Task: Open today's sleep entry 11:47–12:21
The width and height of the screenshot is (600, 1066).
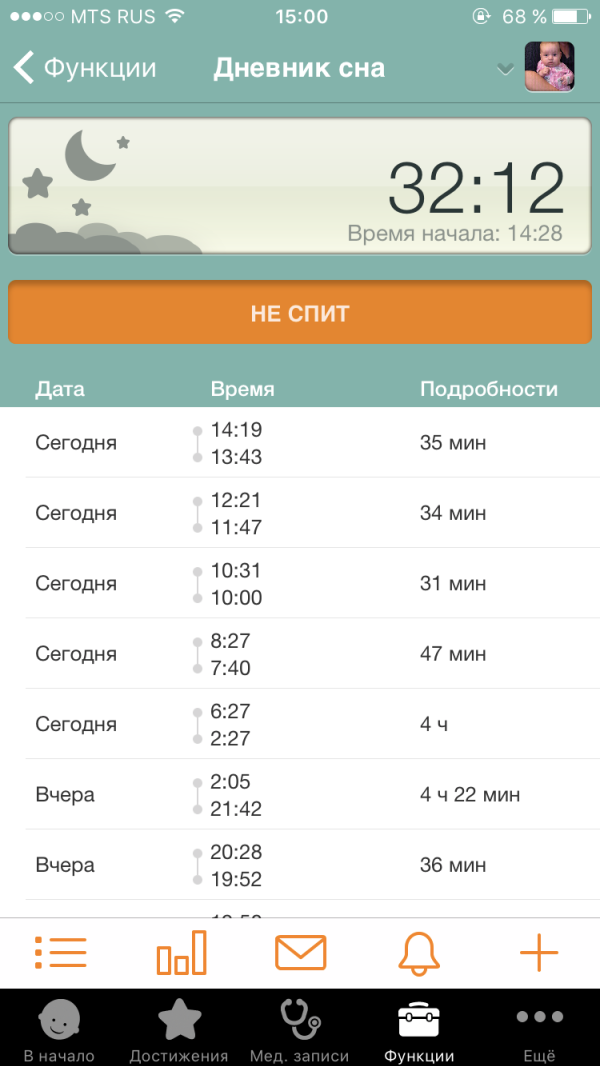Action: coord(300,513)
